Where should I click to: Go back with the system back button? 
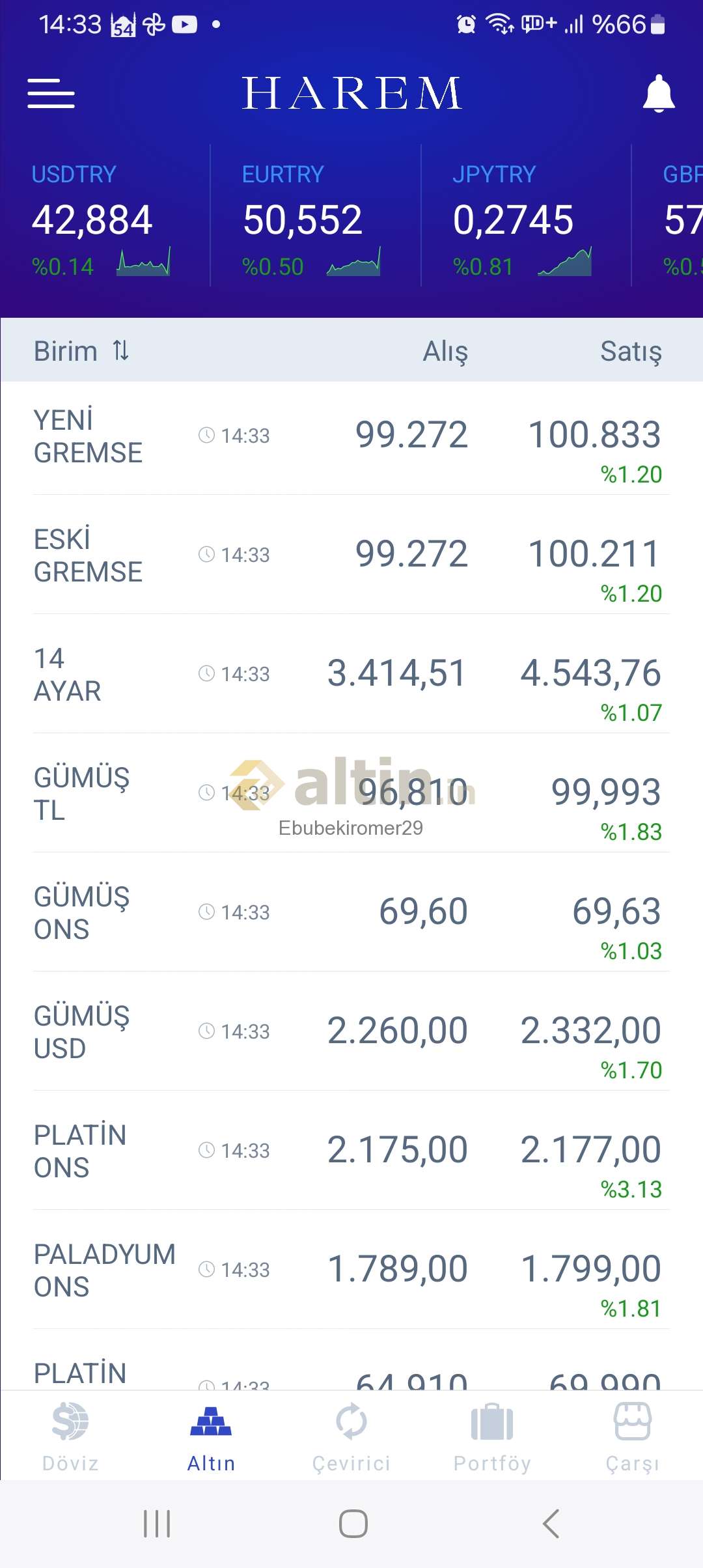point(551,1524)
